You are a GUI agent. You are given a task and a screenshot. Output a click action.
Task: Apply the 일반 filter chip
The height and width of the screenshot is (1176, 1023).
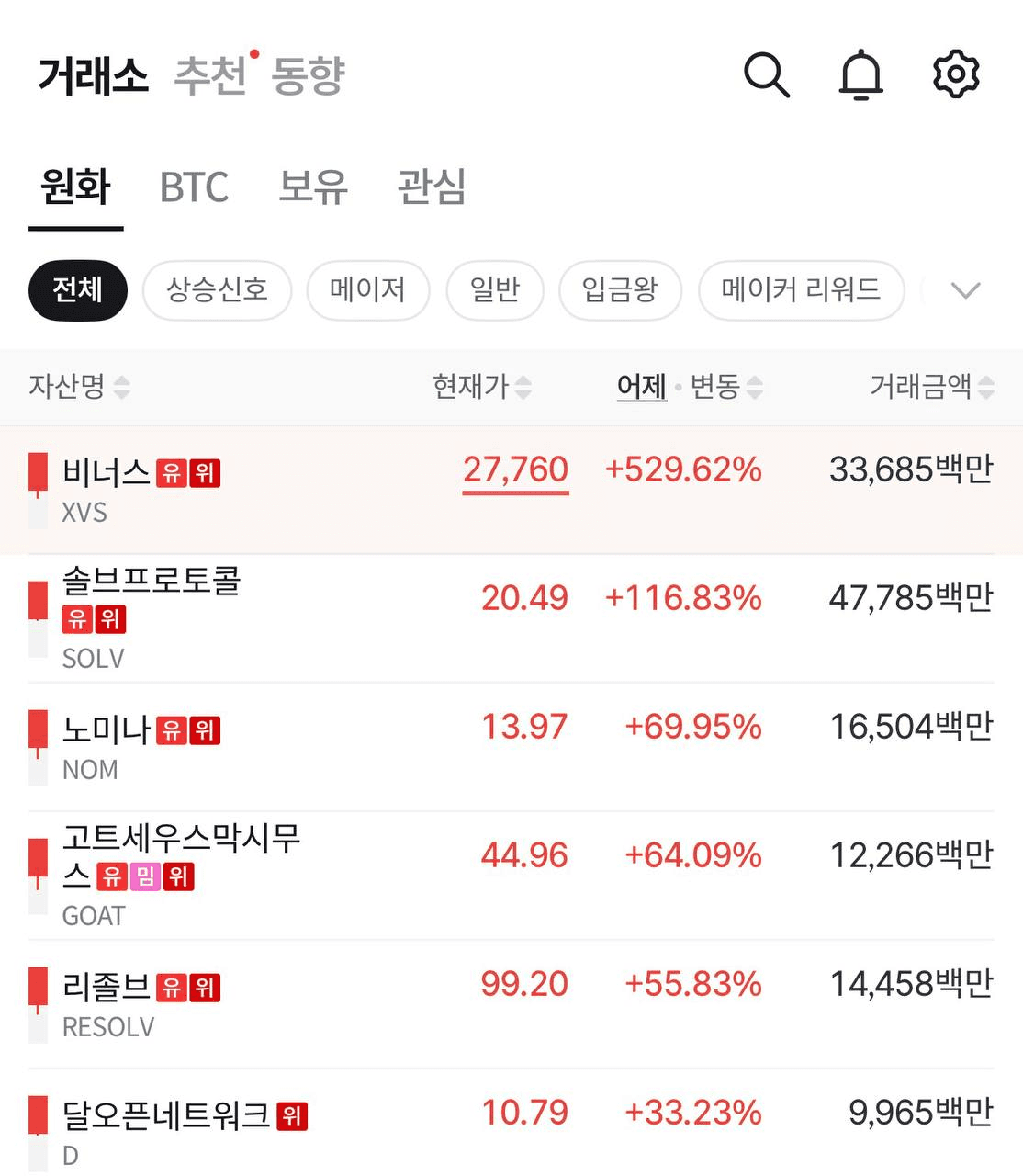[x=495, y=290]
